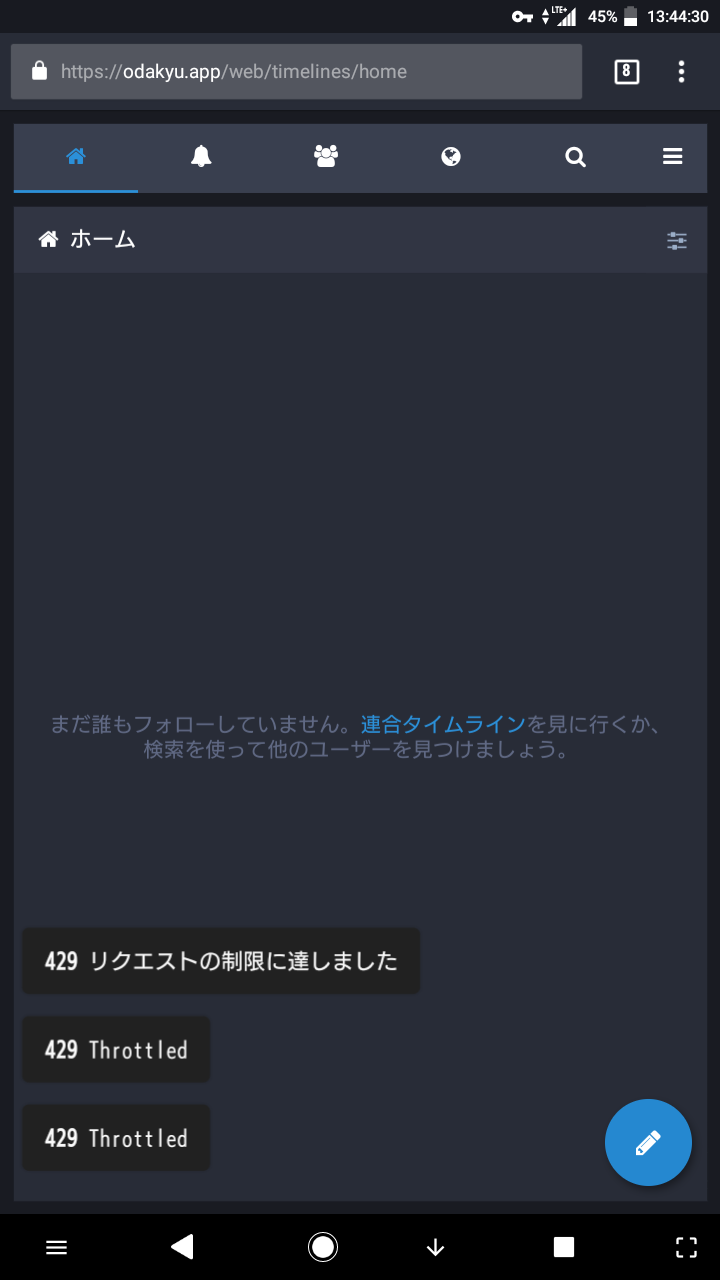
Task: Switch to the notifications bell tab
Action: click(x=201, y=157)
